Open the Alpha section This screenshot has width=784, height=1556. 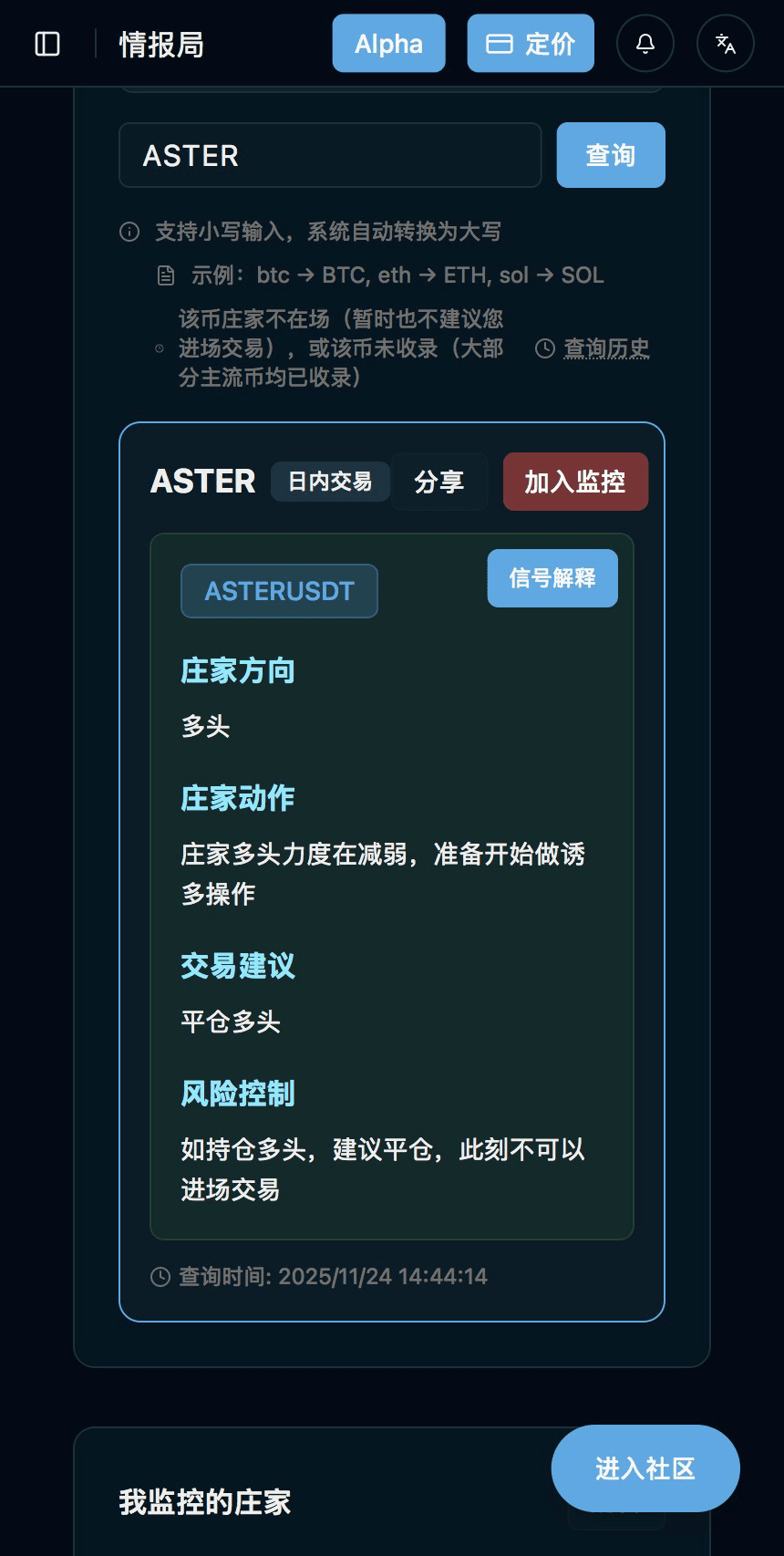click(388, 44)
